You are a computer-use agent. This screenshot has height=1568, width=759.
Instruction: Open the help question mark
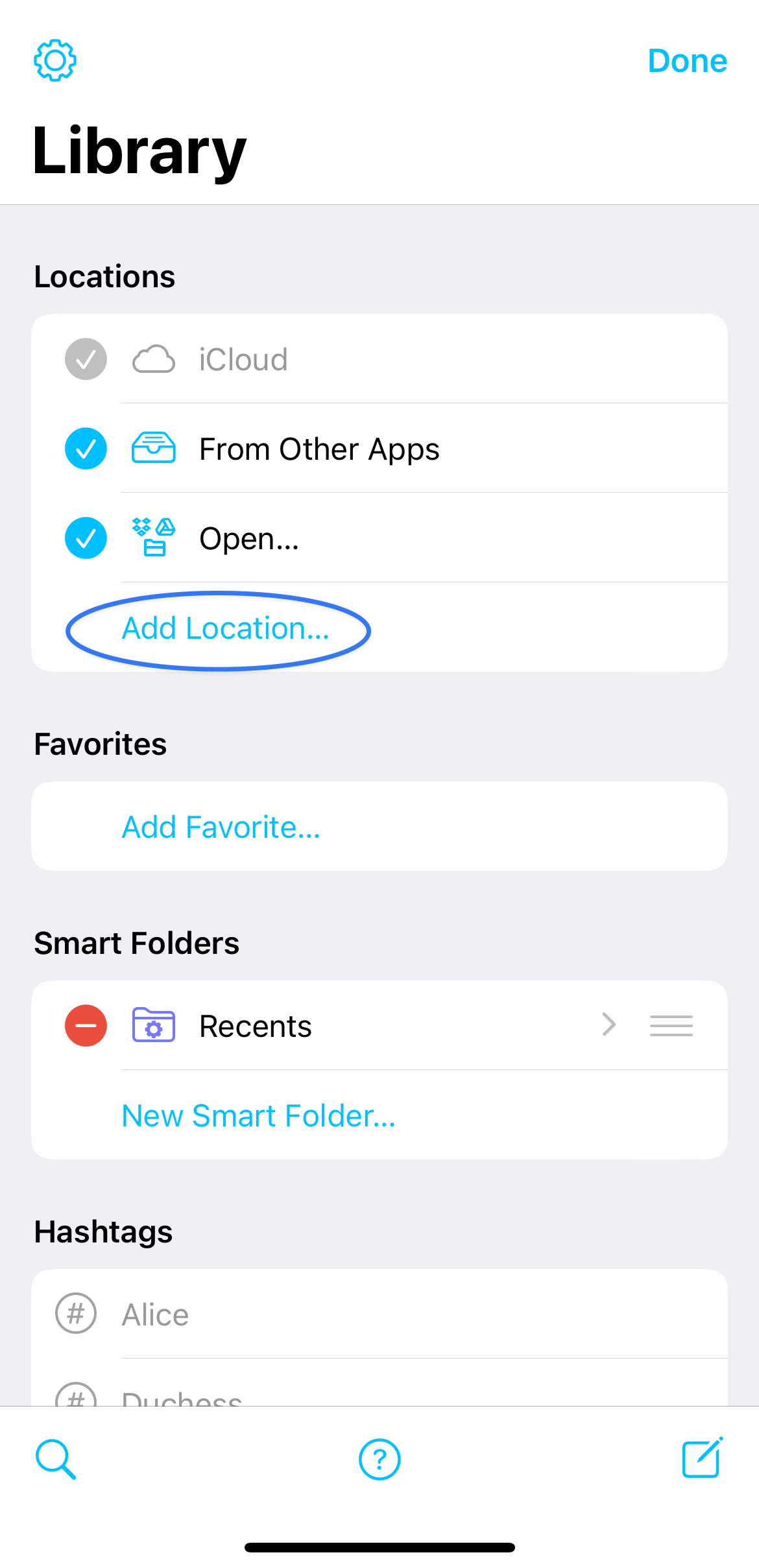coord(379,1459)
